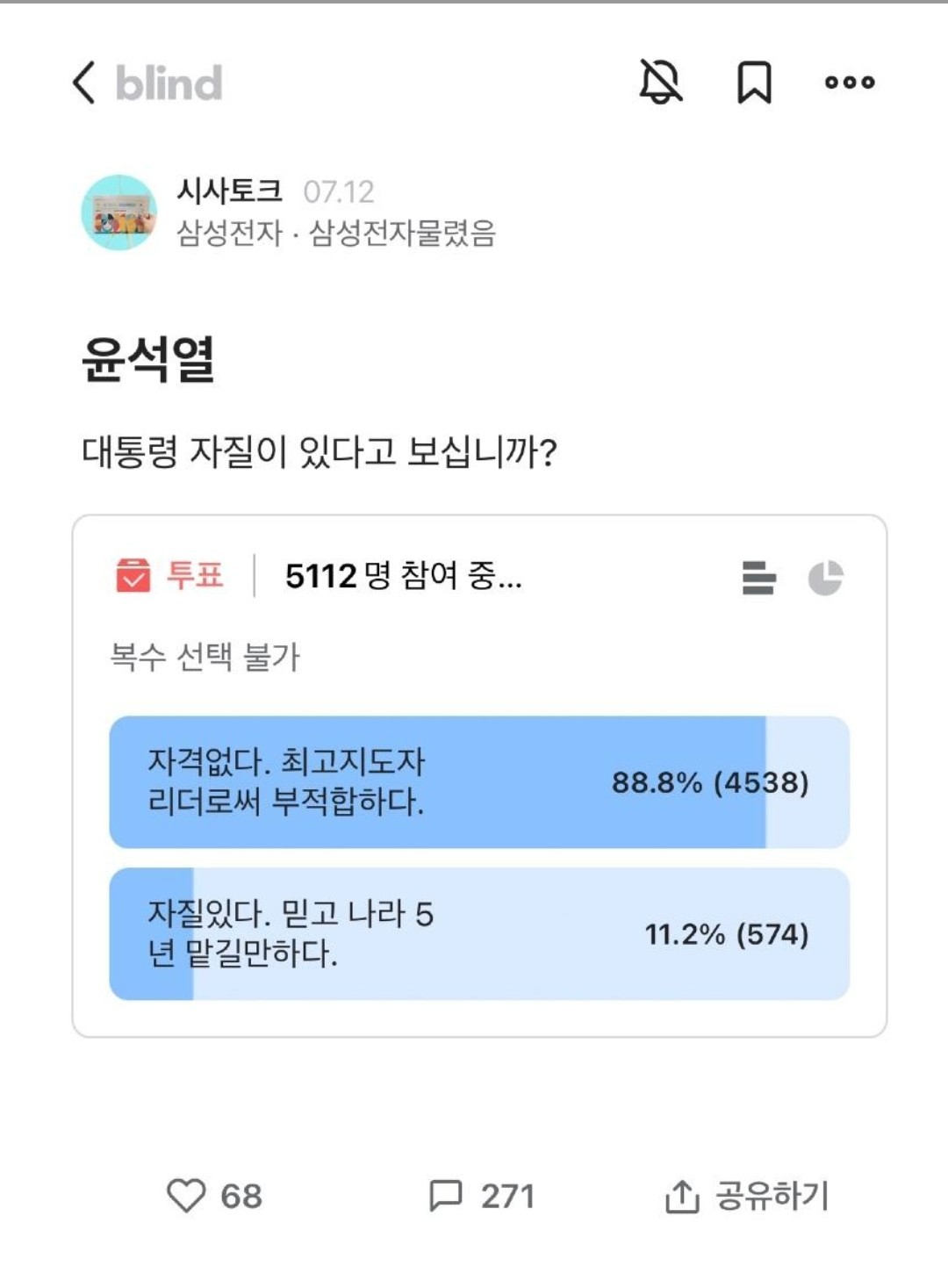Screen dimensions: 948x1288
Task: Select the 자질있다 poll option
Action: pos(479,934)
